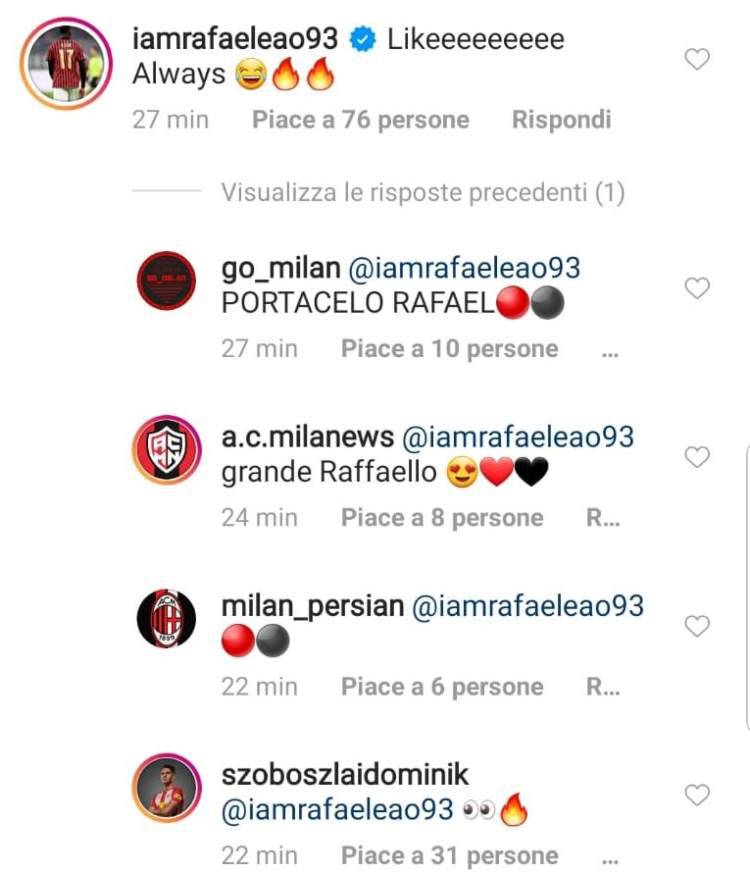Like a.c.milanews's reply
The width and height of the screenshot is (750, 874).
[696, 457]
